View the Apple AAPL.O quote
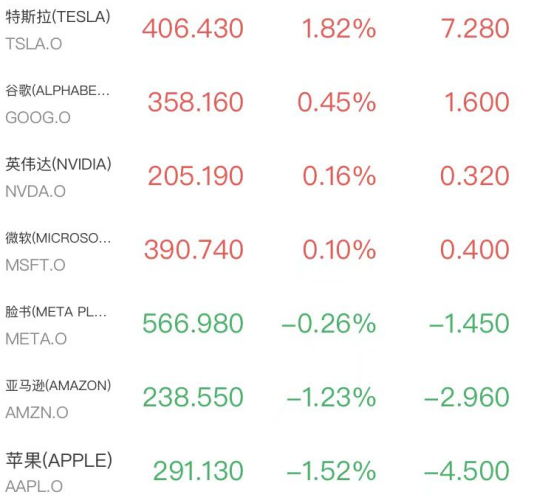This screenshot has width=536, height=500. (x=268, y=472)
